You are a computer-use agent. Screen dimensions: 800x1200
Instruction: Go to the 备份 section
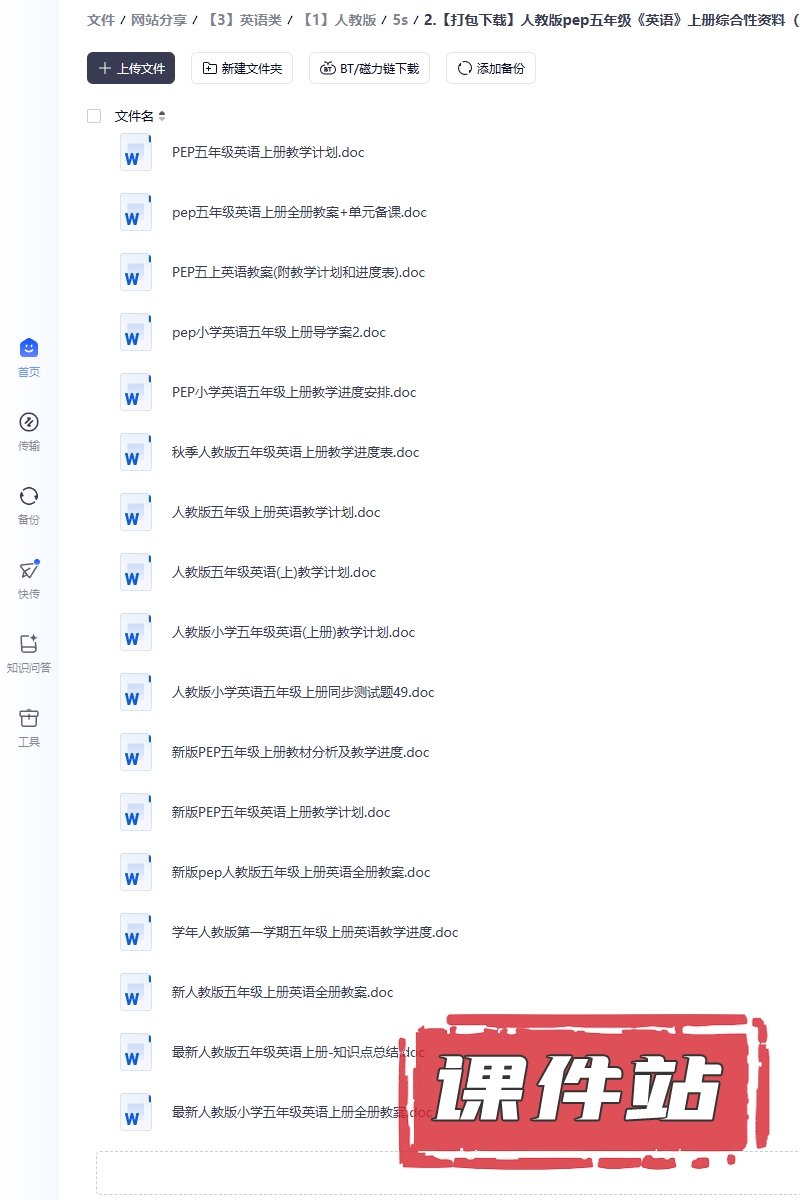(x=29, y=505)
